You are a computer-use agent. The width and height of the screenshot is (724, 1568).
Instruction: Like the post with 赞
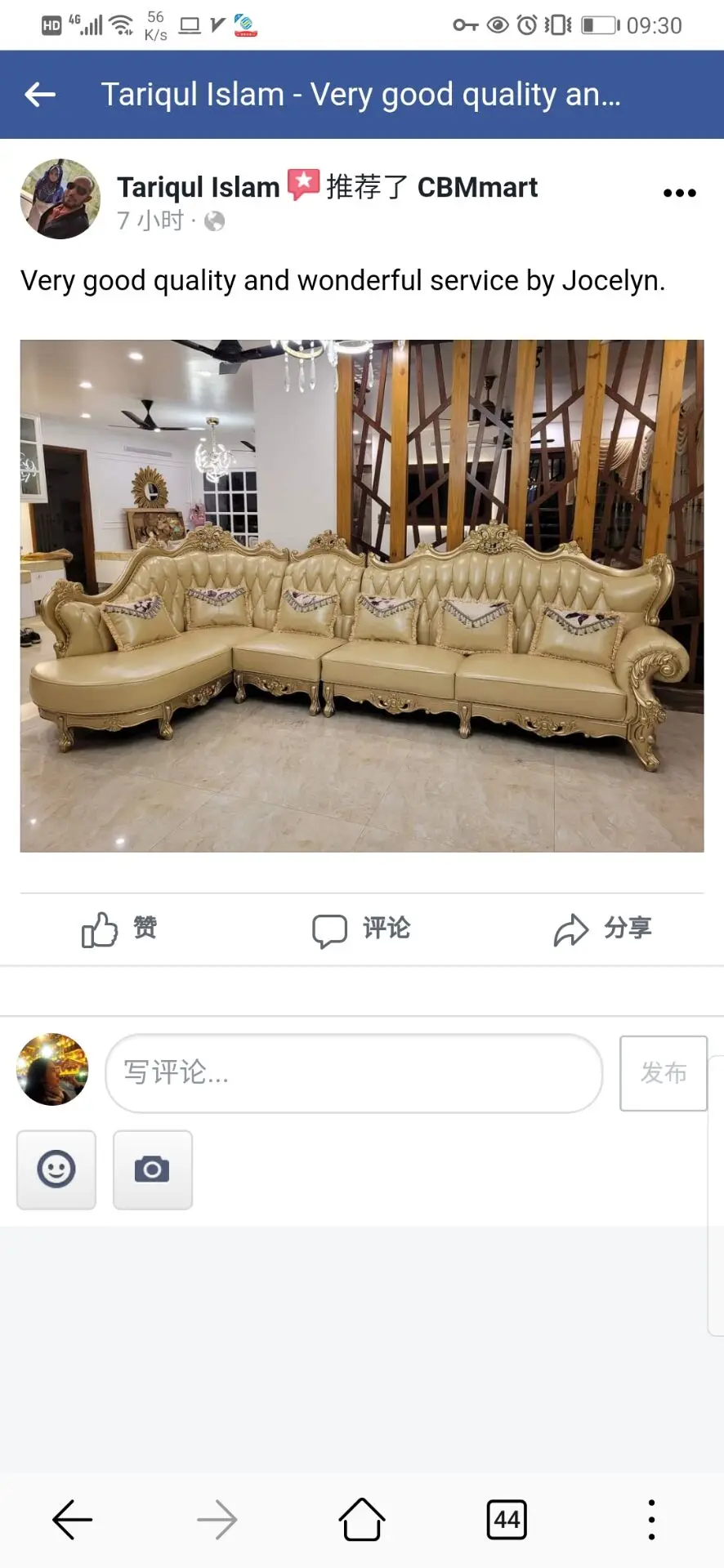[x=119, y=929]
